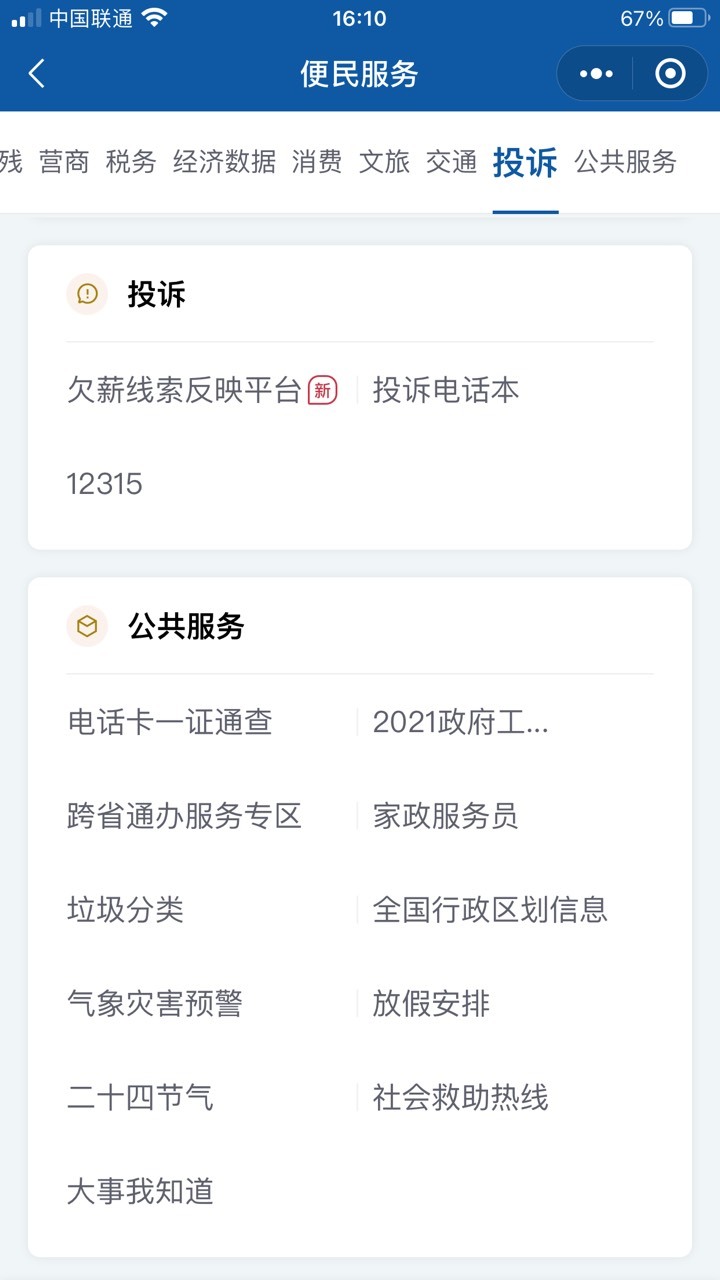Viewport: 720px width, 1280px height.
Task: Select the 经济数据 tab
Action: (224, 162)
